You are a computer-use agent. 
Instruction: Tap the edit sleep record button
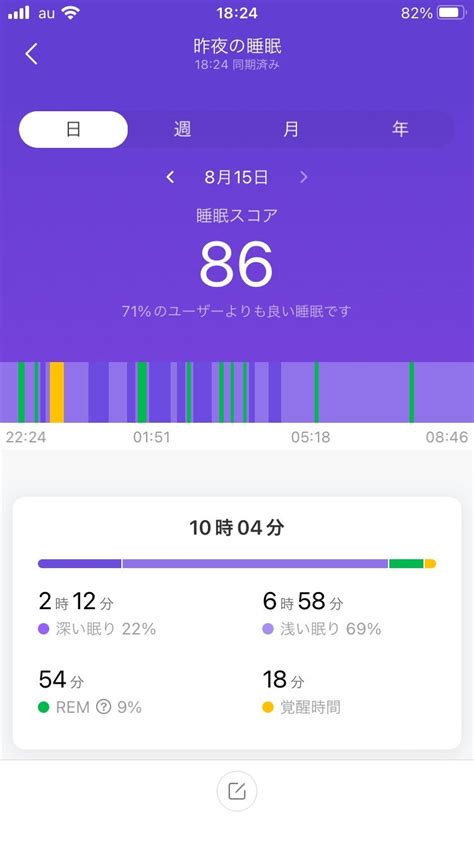pos(237,791)
